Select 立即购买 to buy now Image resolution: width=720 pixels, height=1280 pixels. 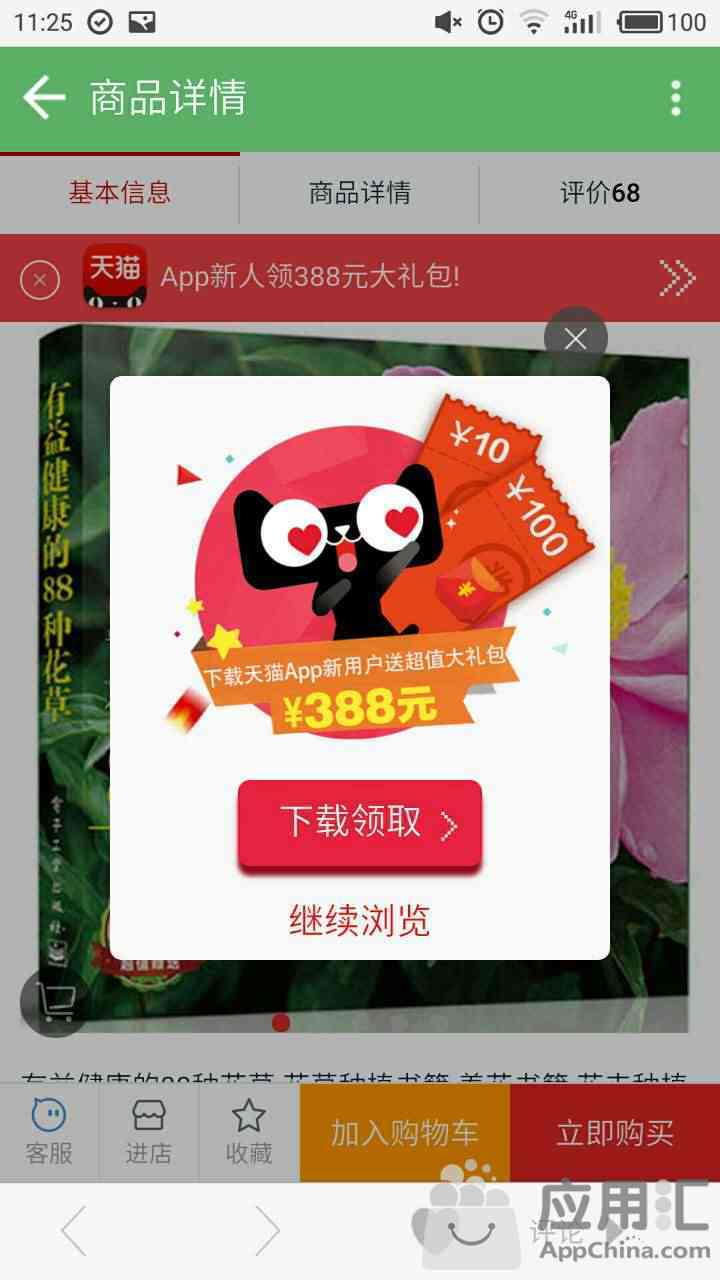[x=615, y=1133]
